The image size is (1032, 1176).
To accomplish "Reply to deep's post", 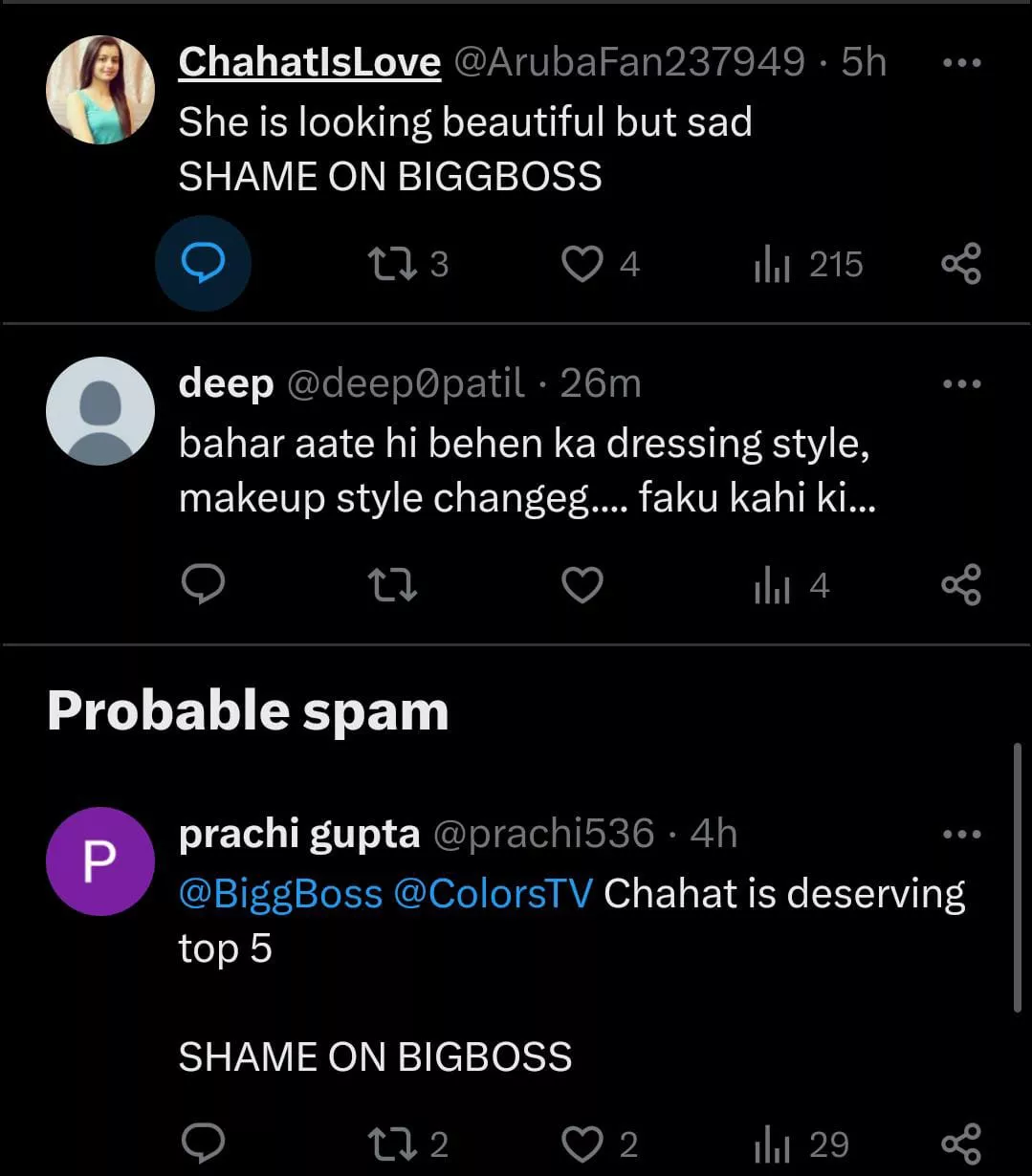I will point(203,584).
